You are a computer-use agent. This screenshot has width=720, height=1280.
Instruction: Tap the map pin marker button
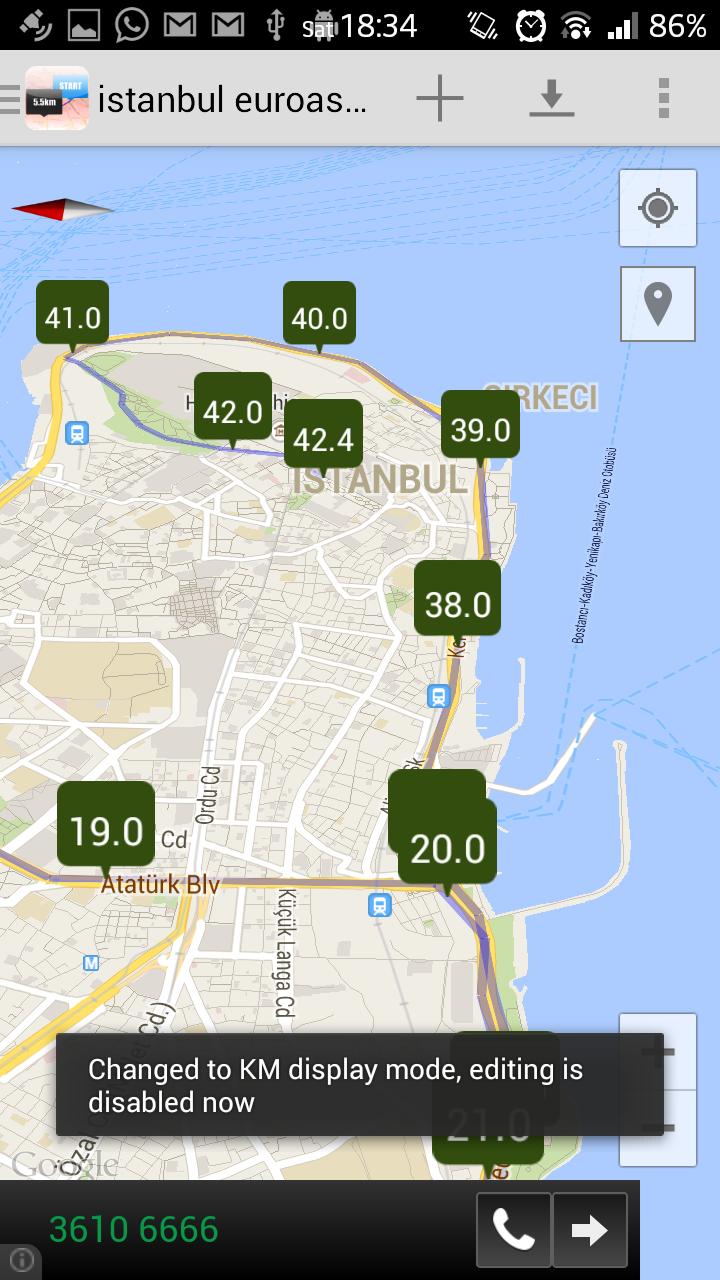[x=658, y=303]
